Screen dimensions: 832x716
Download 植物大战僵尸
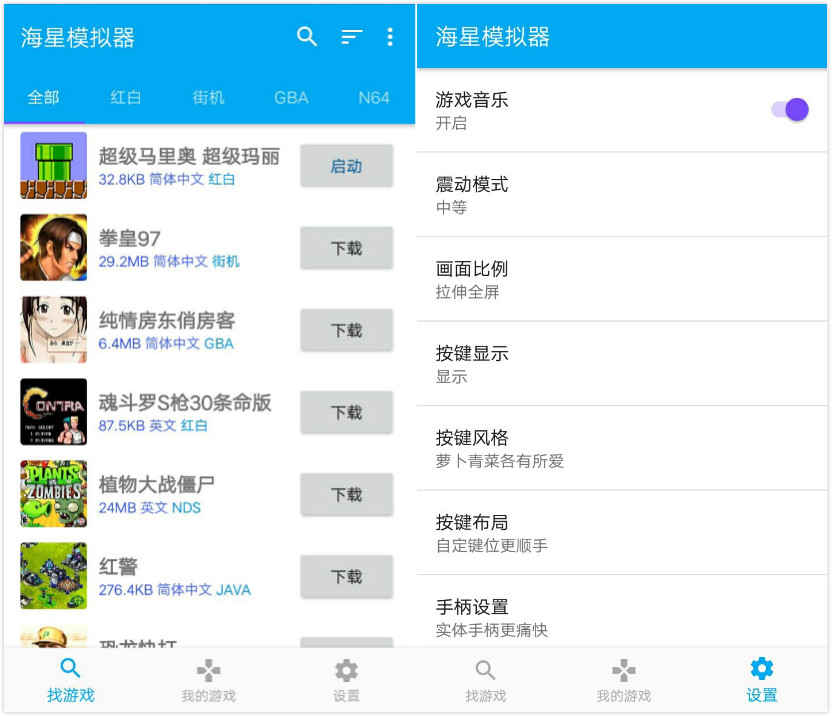(346, 494)
